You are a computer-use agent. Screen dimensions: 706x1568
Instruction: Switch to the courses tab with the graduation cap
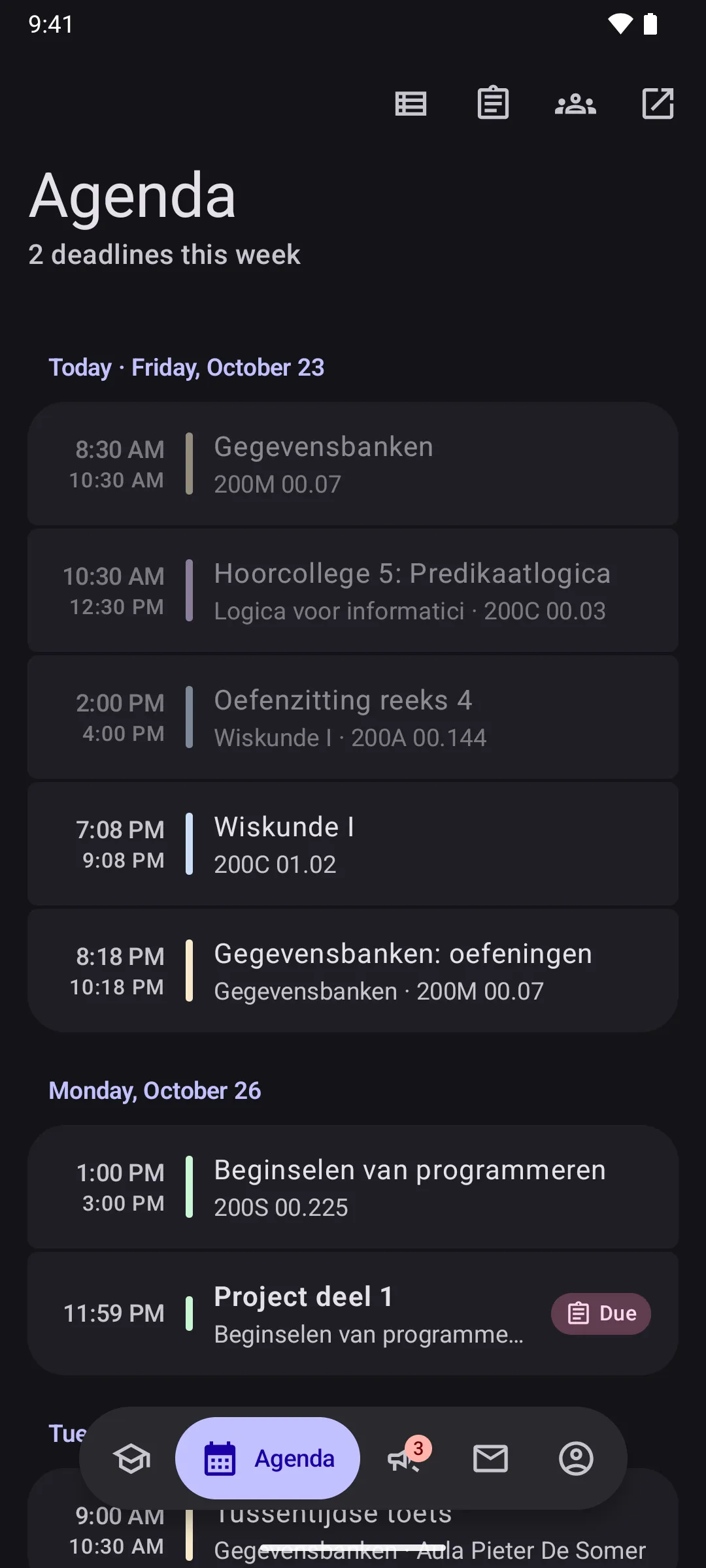[x=131, y=1458]
